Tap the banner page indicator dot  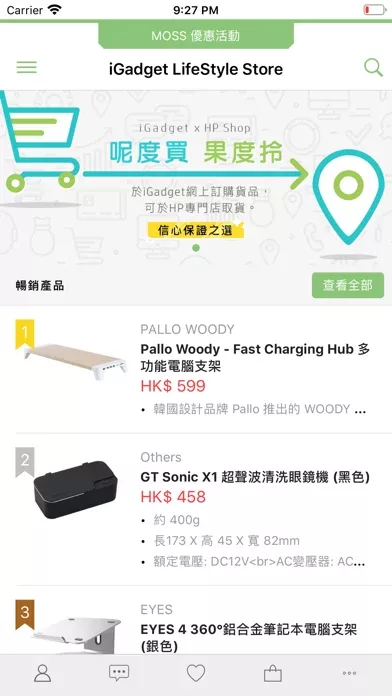coord(196,248)
